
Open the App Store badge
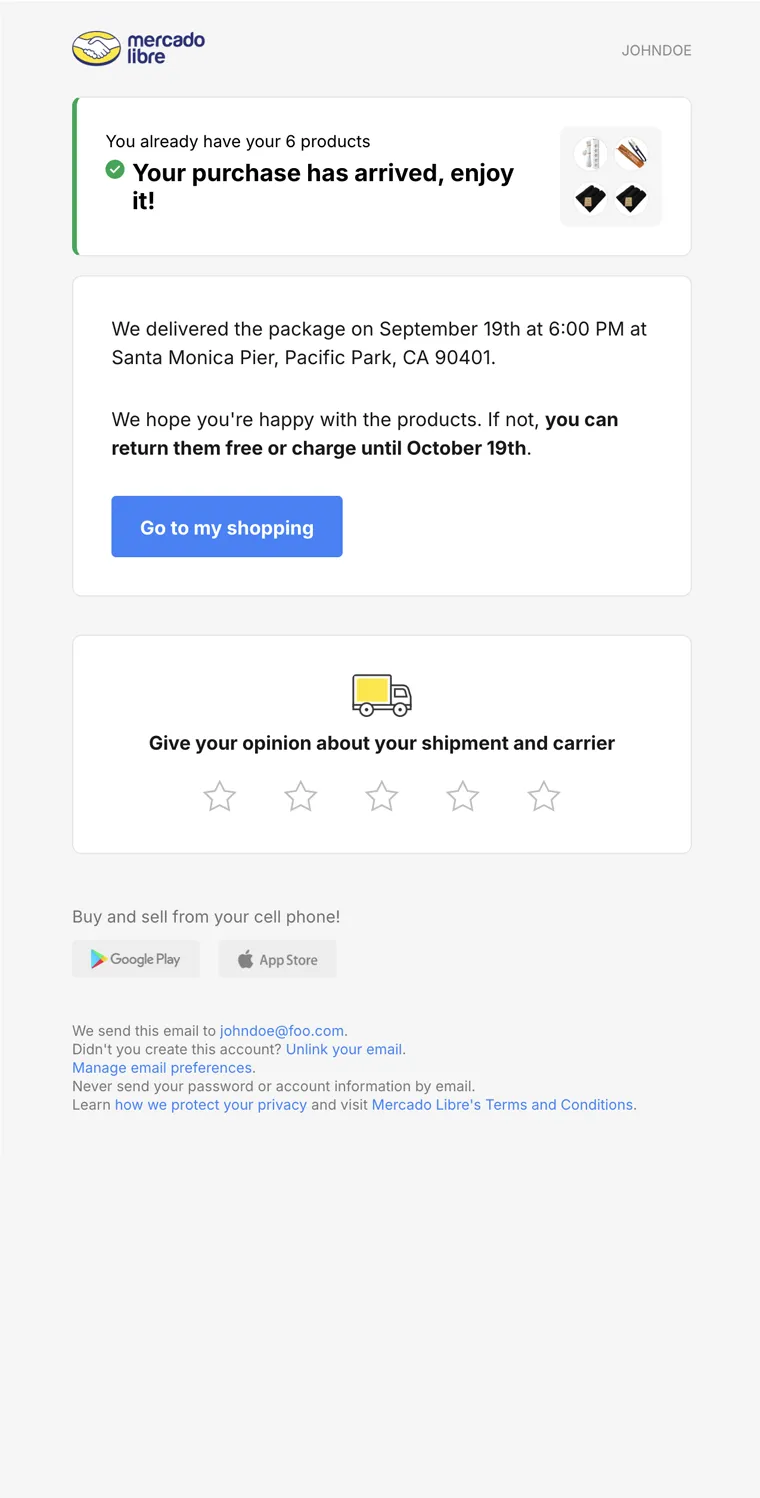[x=278, y=959]
